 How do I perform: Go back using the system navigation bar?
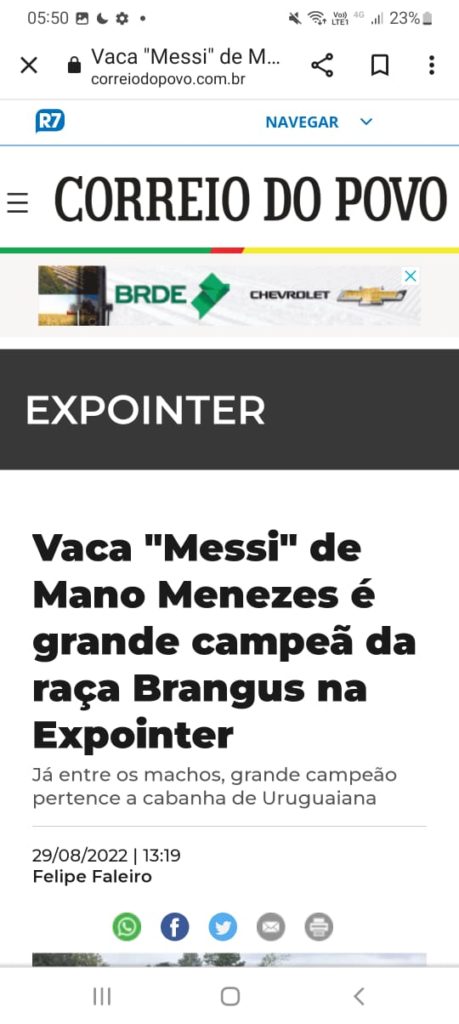coord(358,996)
